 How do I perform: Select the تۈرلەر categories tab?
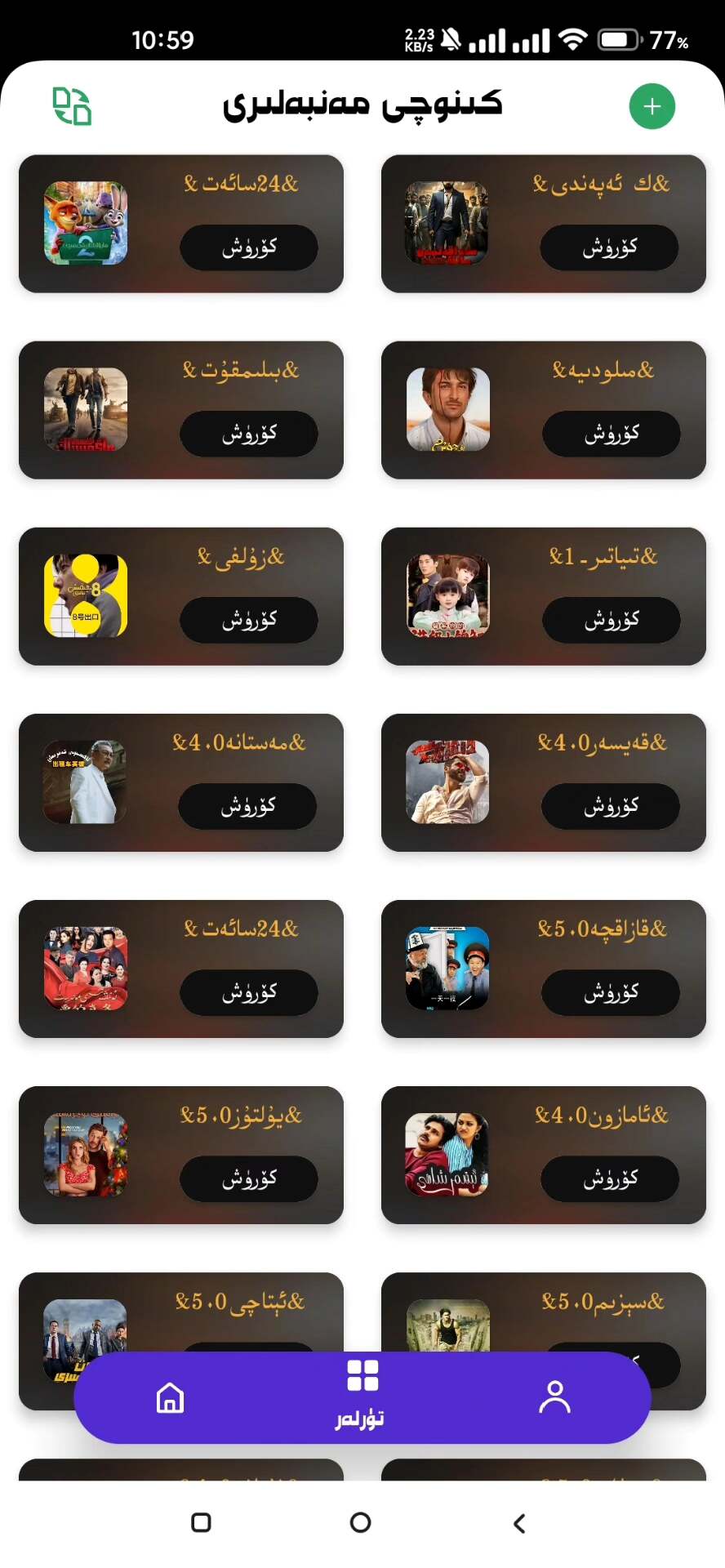(x=362, y=1393)
